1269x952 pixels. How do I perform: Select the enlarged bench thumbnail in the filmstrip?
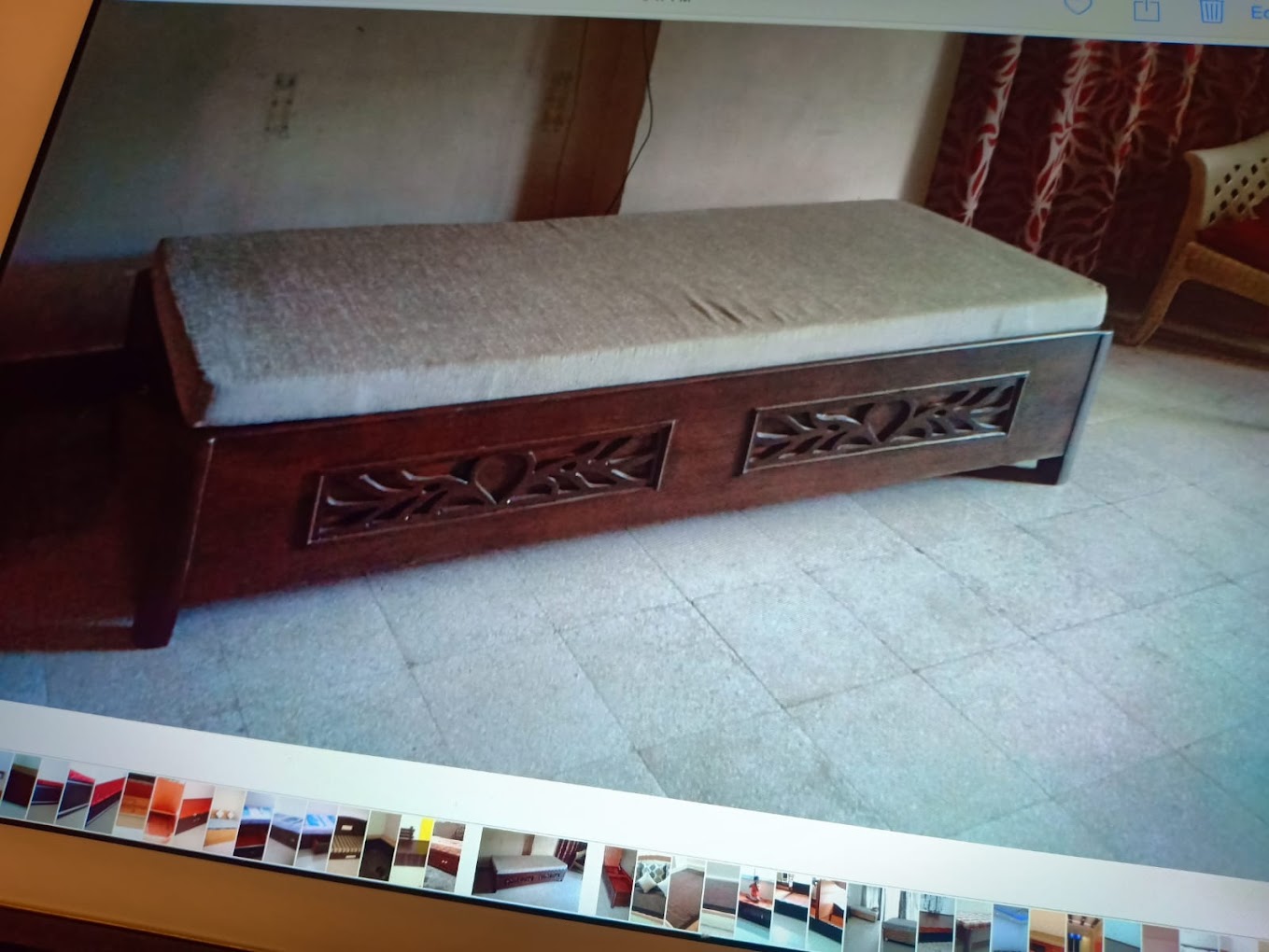529,869
